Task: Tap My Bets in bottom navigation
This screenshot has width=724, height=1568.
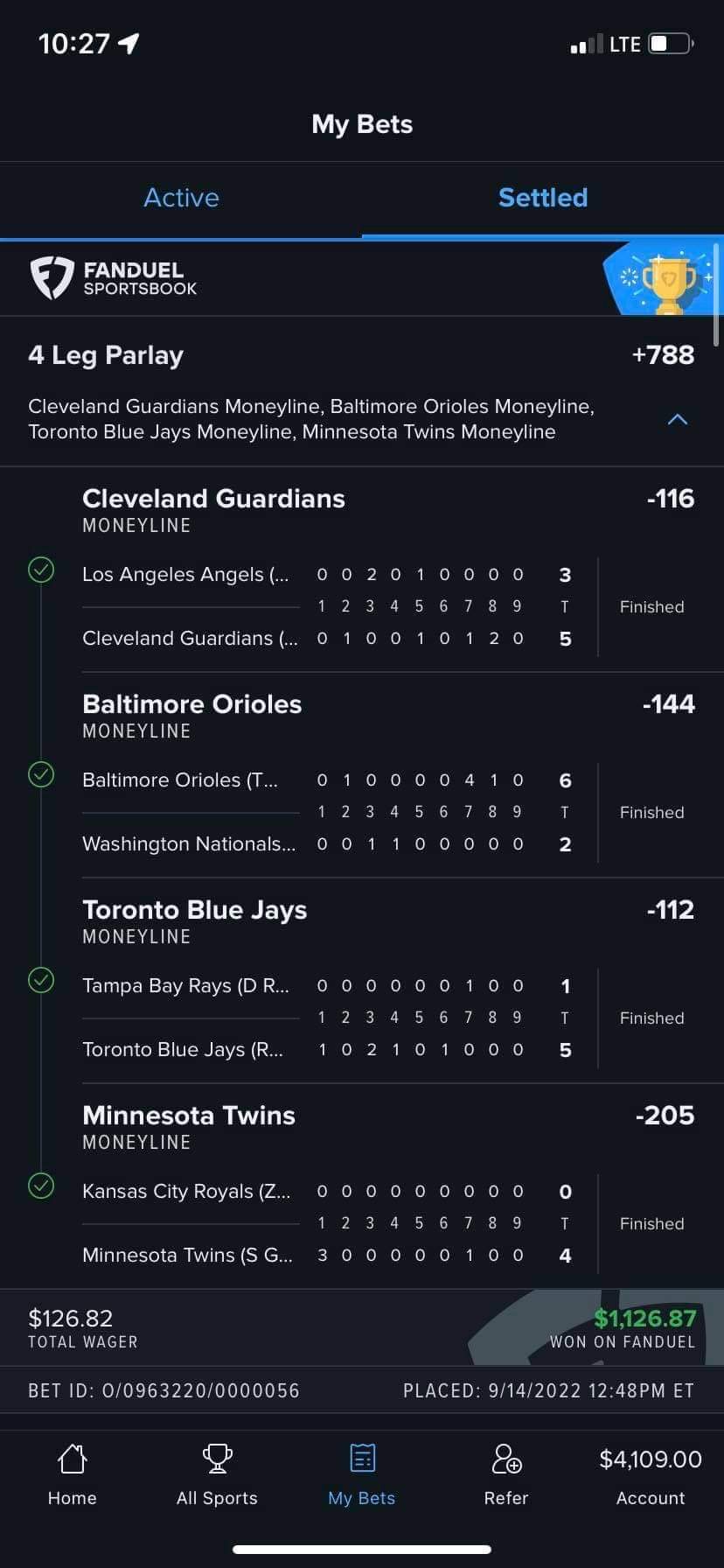Action: tap(362, 1474)
